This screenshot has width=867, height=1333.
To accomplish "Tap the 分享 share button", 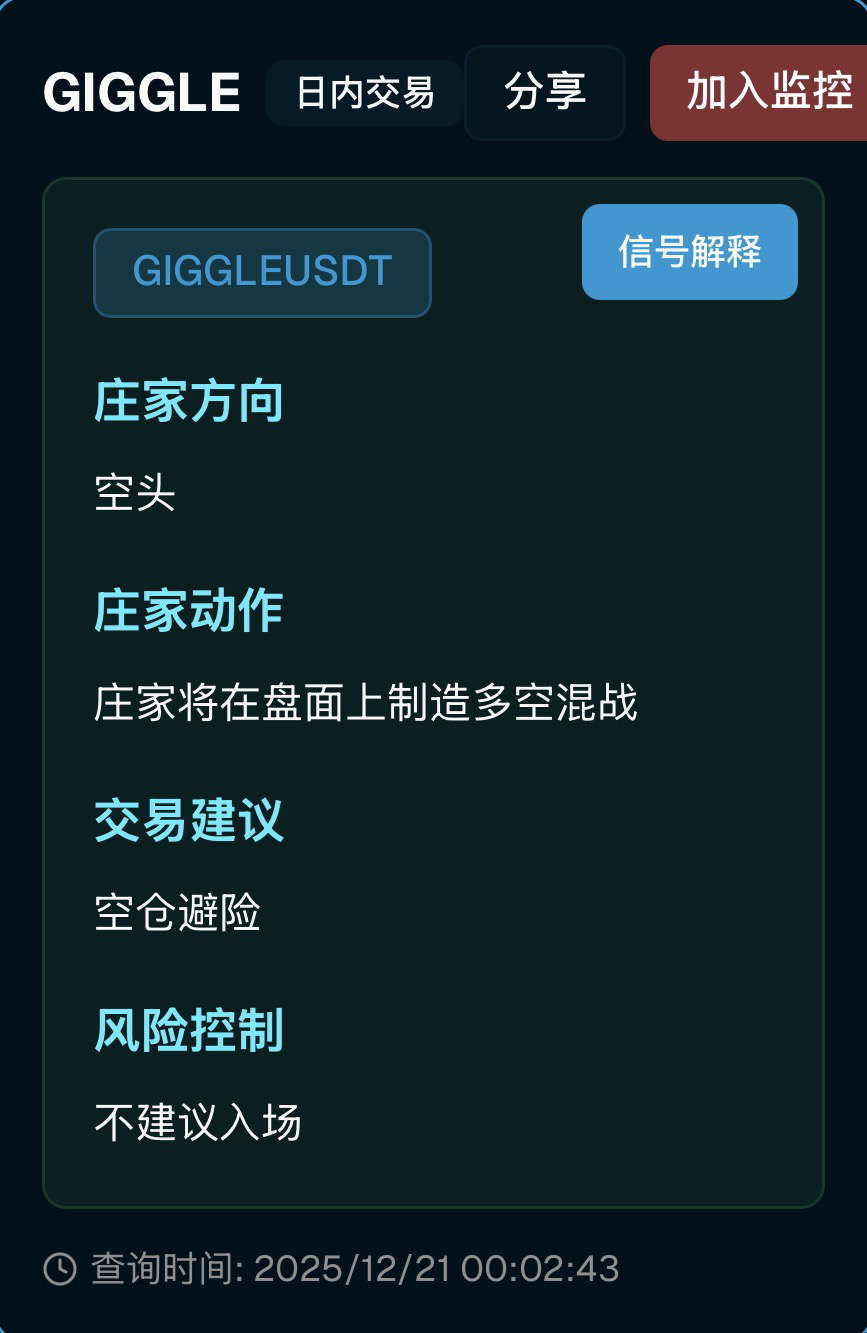I will [545, 93].
